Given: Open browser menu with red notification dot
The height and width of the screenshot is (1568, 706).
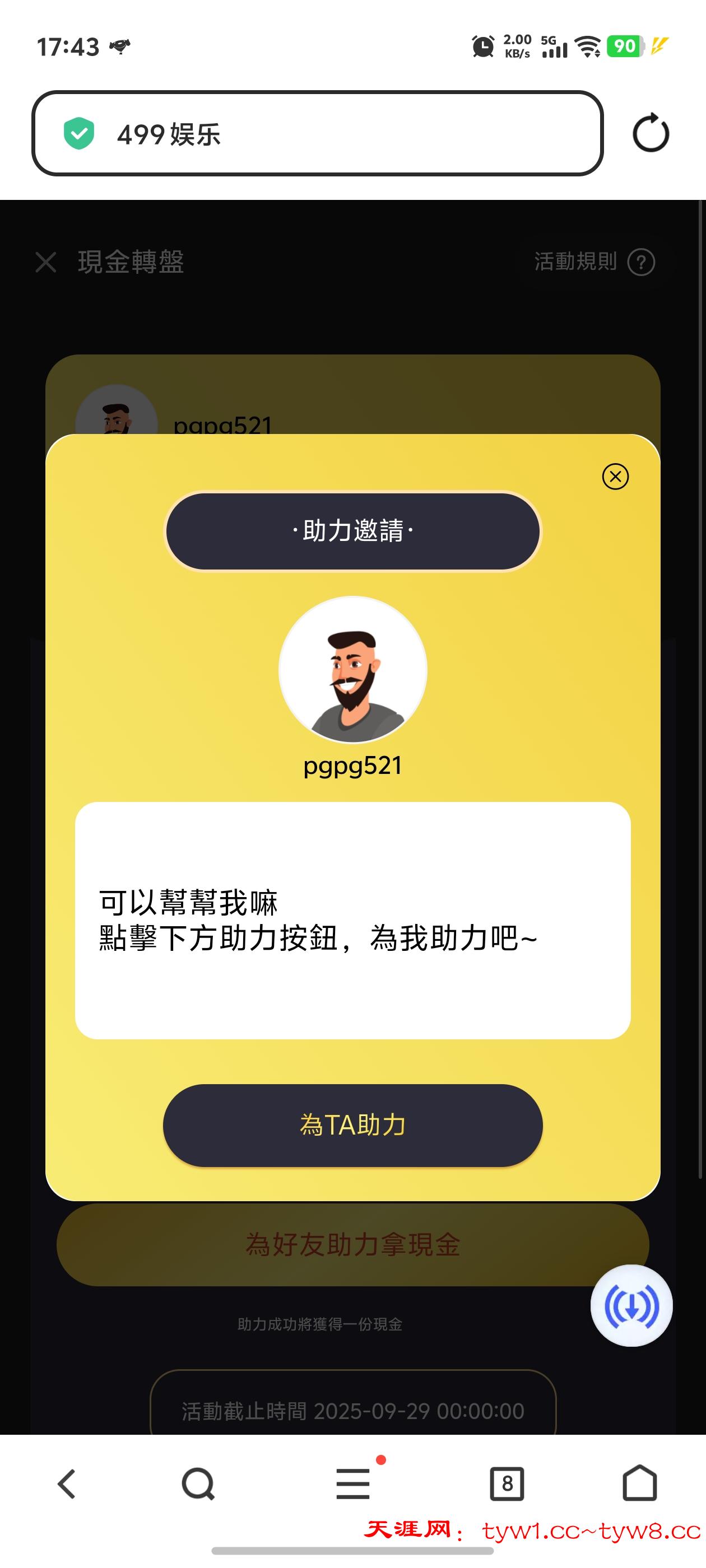Looking at the screenshot, I should click(x=354, y=1483).
